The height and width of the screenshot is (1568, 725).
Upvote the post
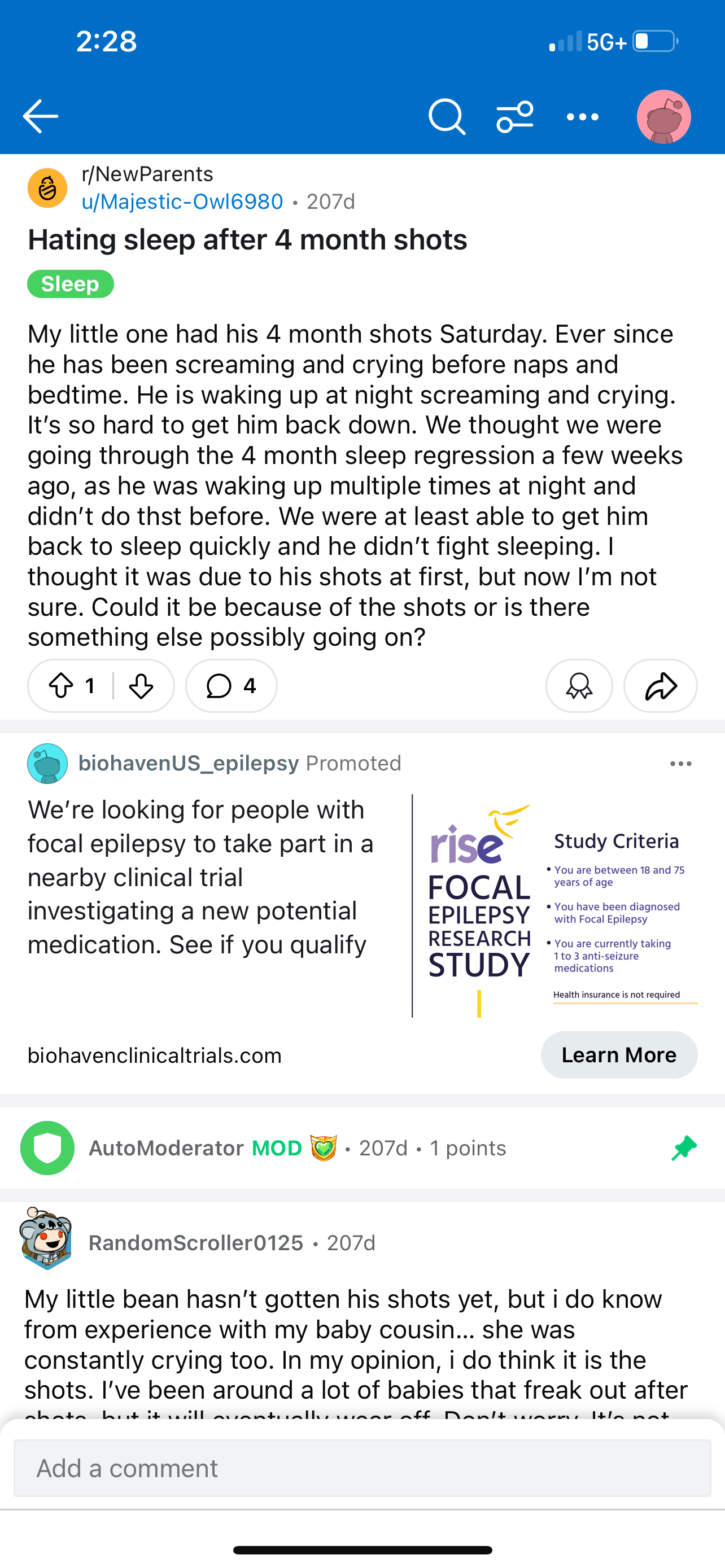61,686
